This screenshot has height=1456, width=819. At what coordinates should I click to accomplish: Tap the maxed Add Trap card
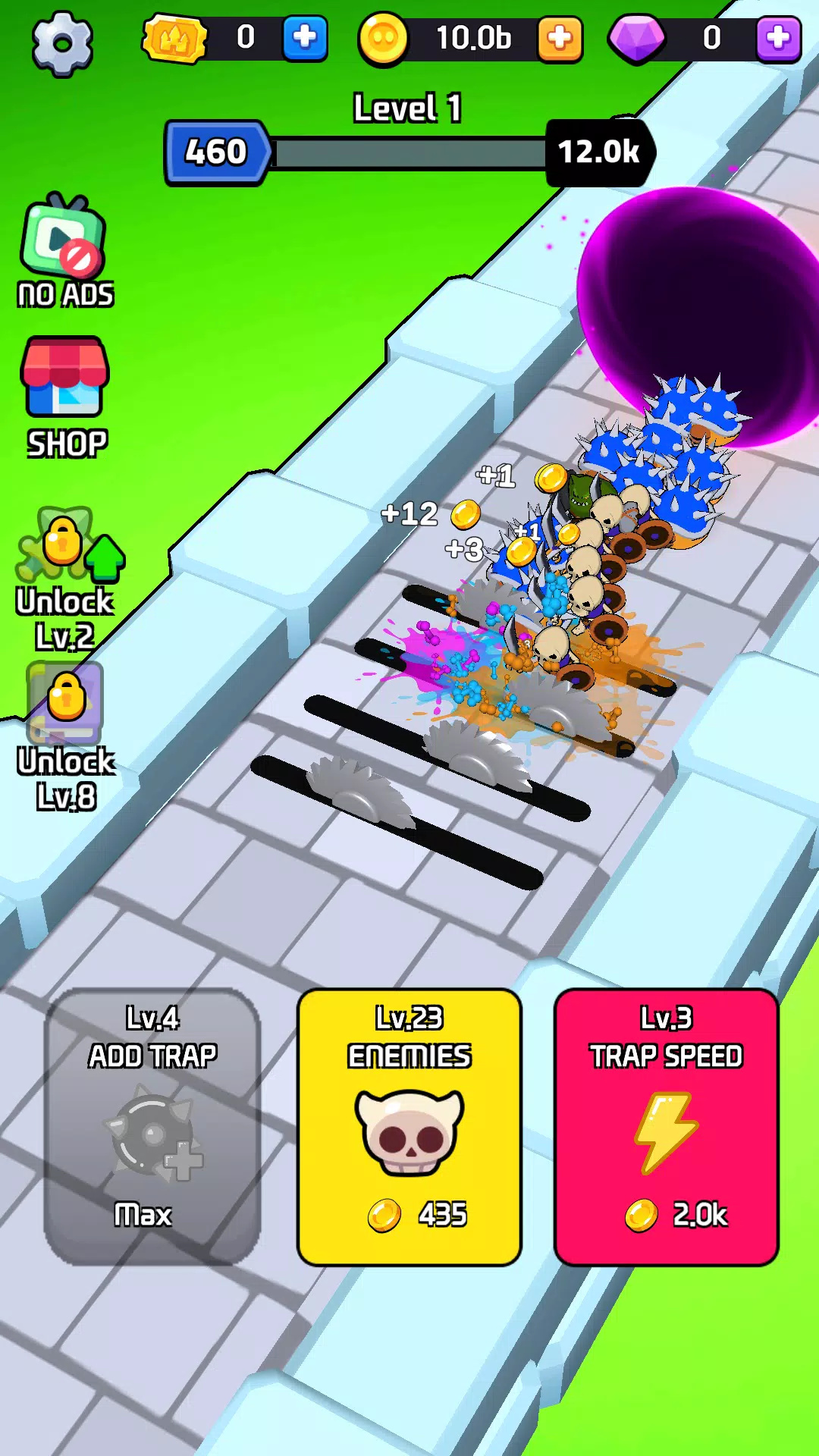click(x=152, y=1126)
